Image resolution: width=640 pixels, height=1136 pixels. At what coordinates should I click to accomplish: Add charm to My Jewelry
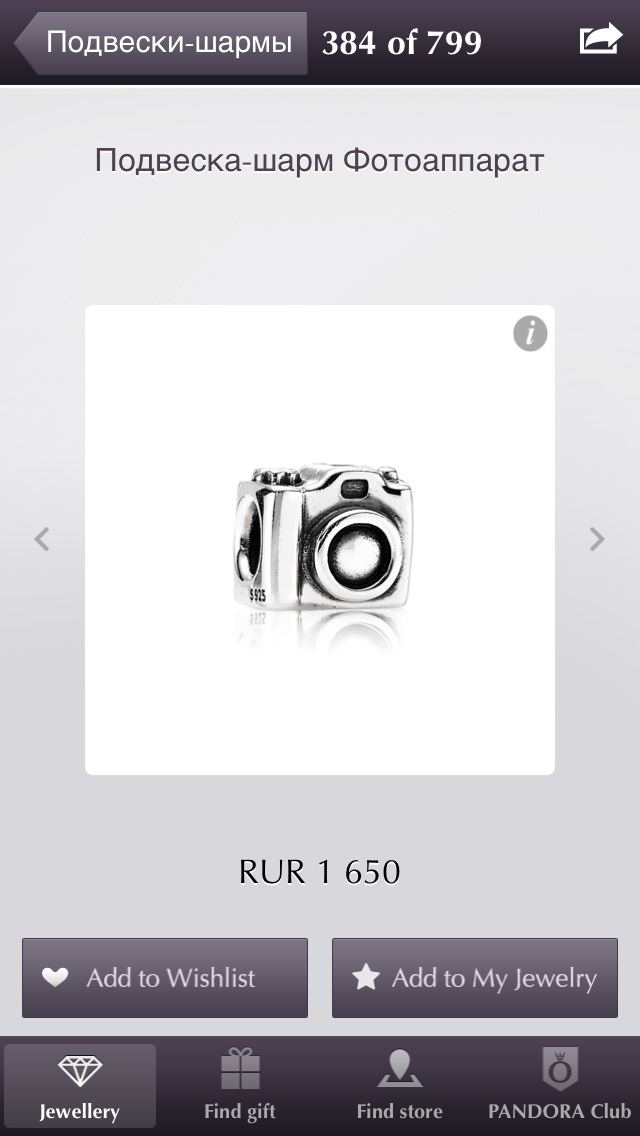point(475,978)
